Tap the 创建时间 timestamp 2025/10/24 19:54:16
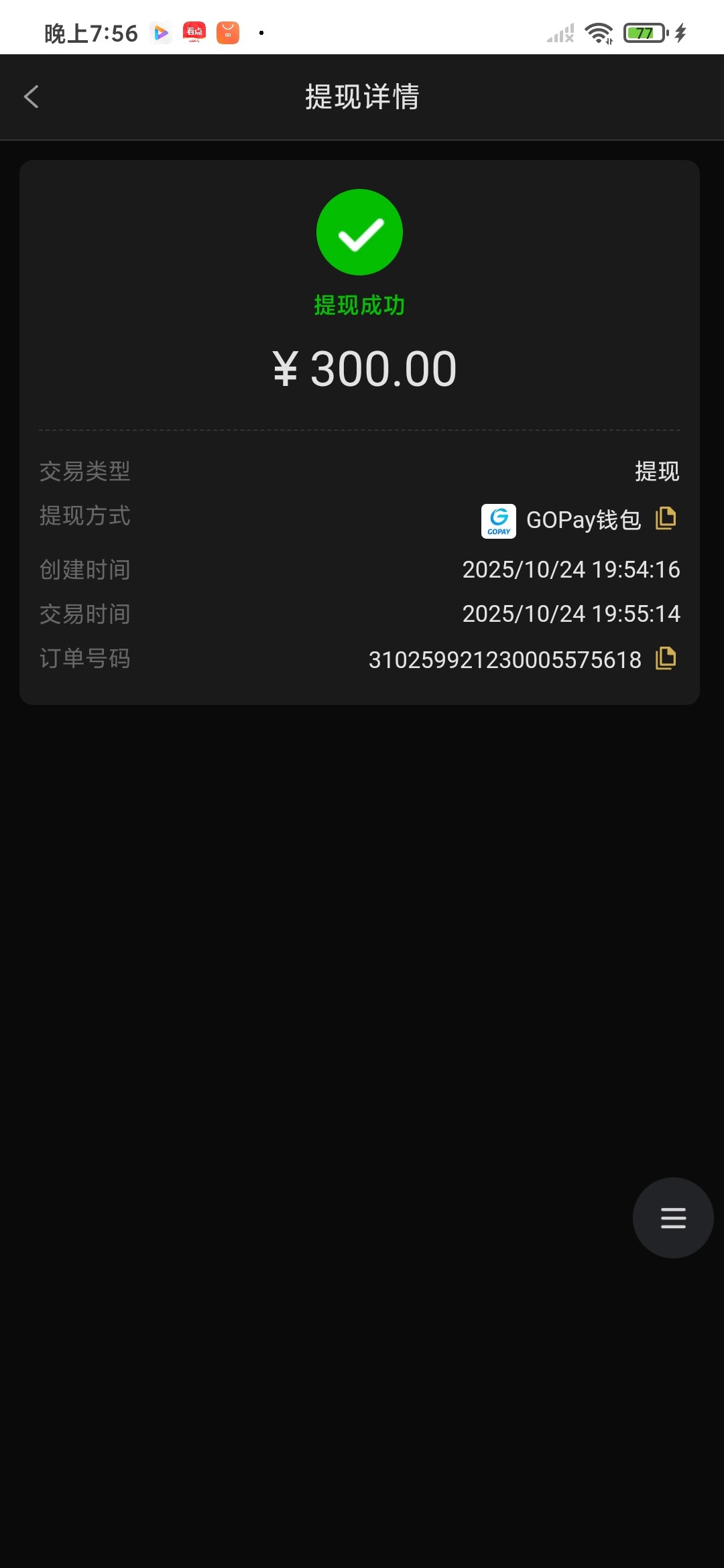Viewport: 724px width, 1568px height. pos(571,570)
